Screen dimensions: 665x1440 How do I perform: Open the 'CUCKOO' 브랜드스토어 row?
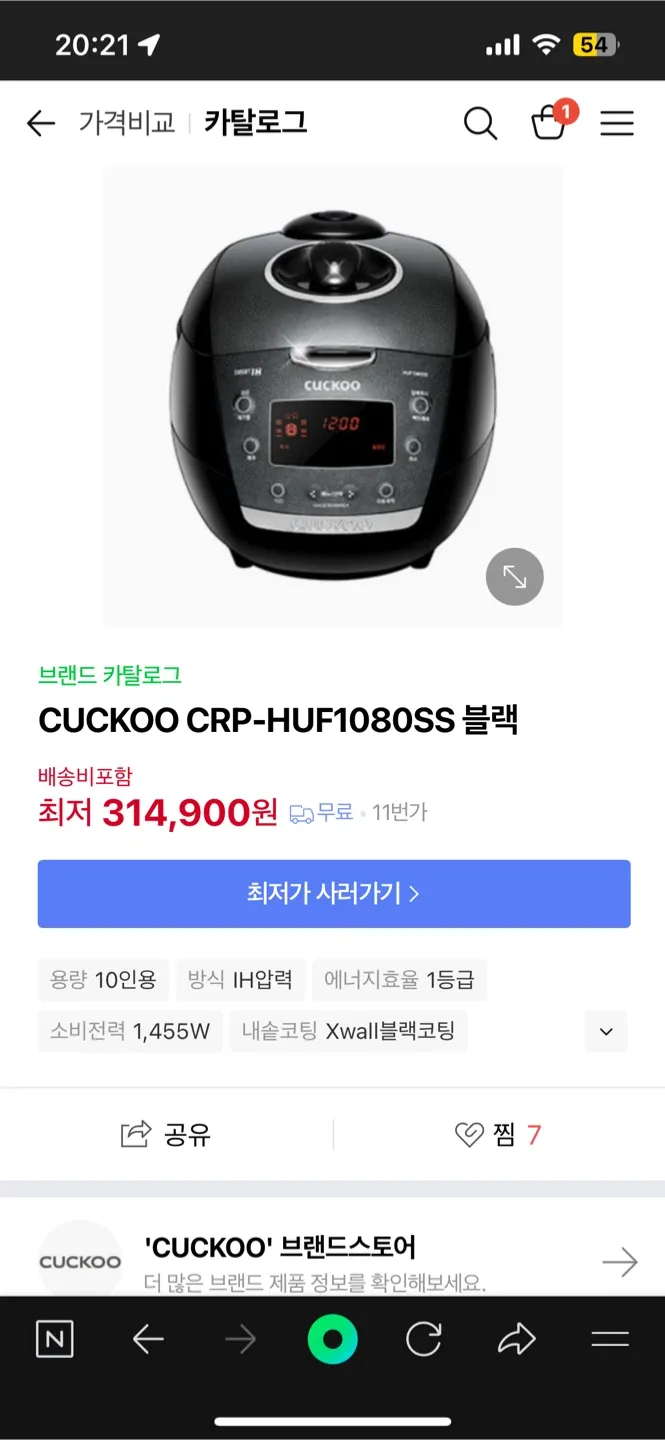point(334,1260)
